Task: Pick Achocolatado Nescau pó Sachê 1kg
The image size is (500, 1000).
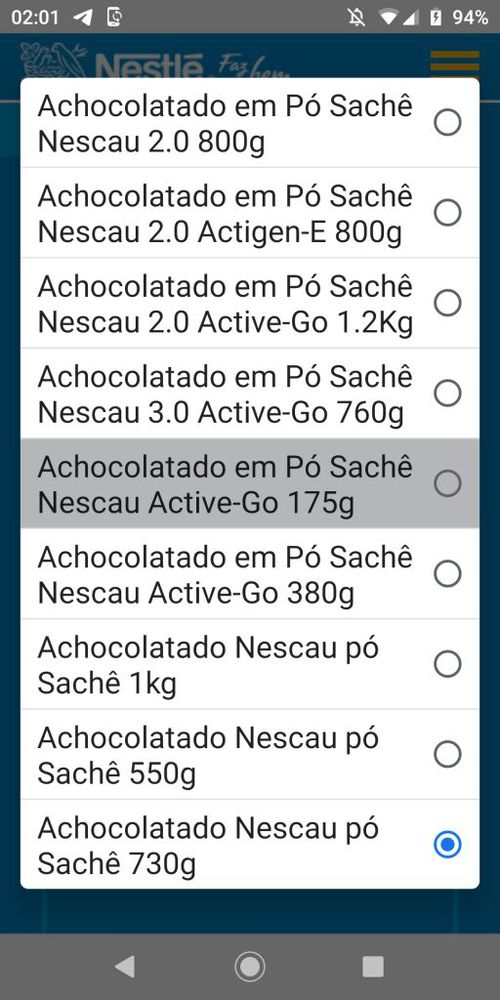Action: (x=249, y=664)
